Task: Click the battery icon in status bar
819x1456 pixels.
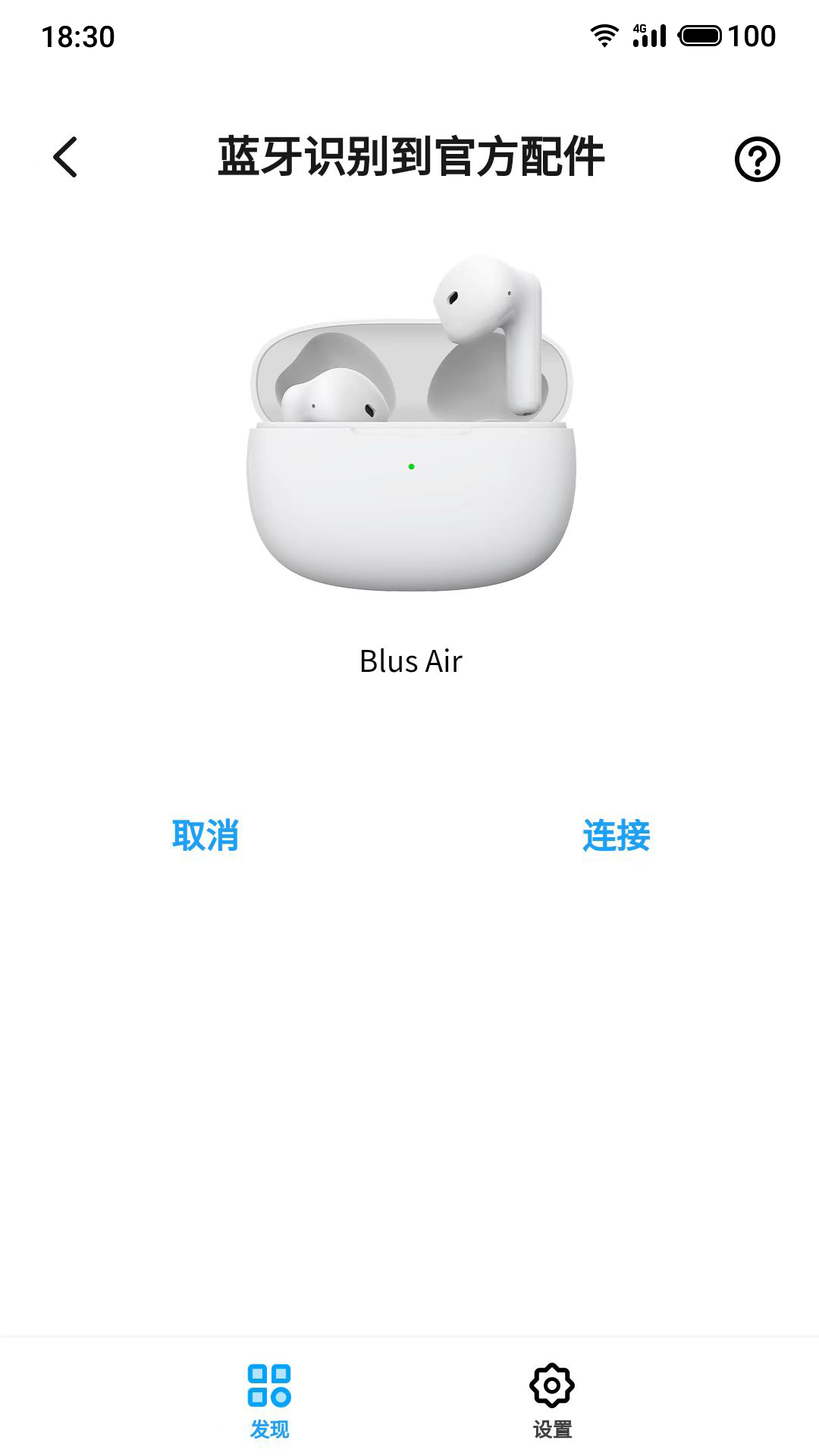Action: 701,36
